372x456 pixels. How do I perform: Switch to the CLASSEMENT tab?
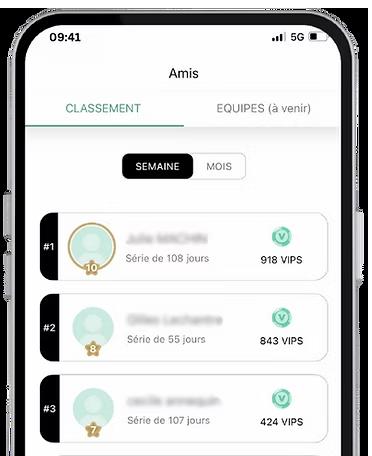103,108
